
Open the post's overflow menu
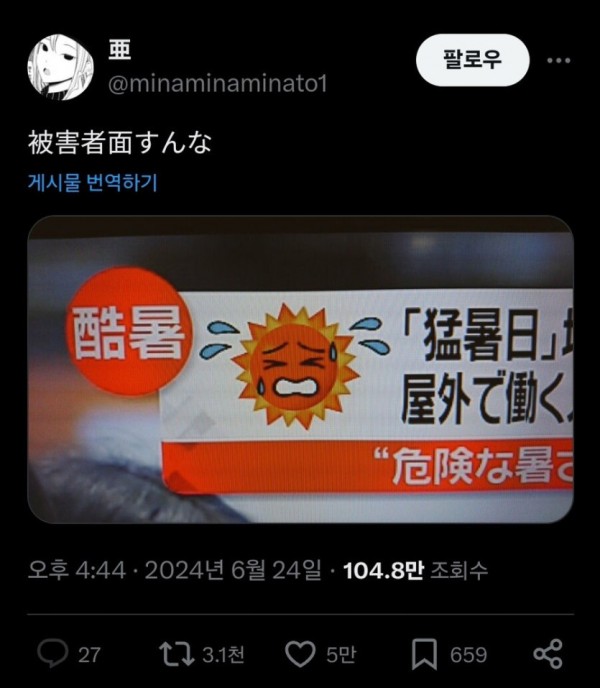(558, 60)
